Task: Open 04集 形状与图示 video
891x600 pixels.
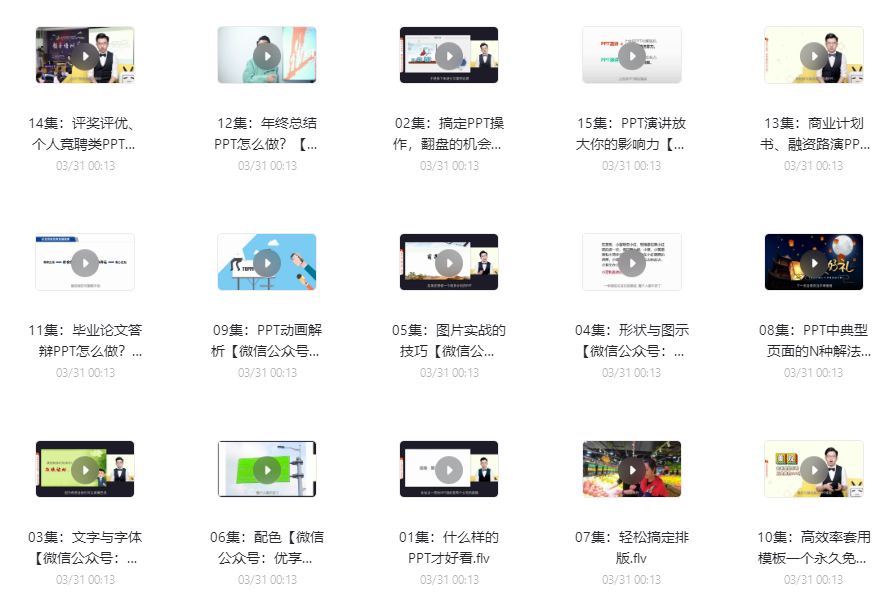Action: (x=631, y=263)
